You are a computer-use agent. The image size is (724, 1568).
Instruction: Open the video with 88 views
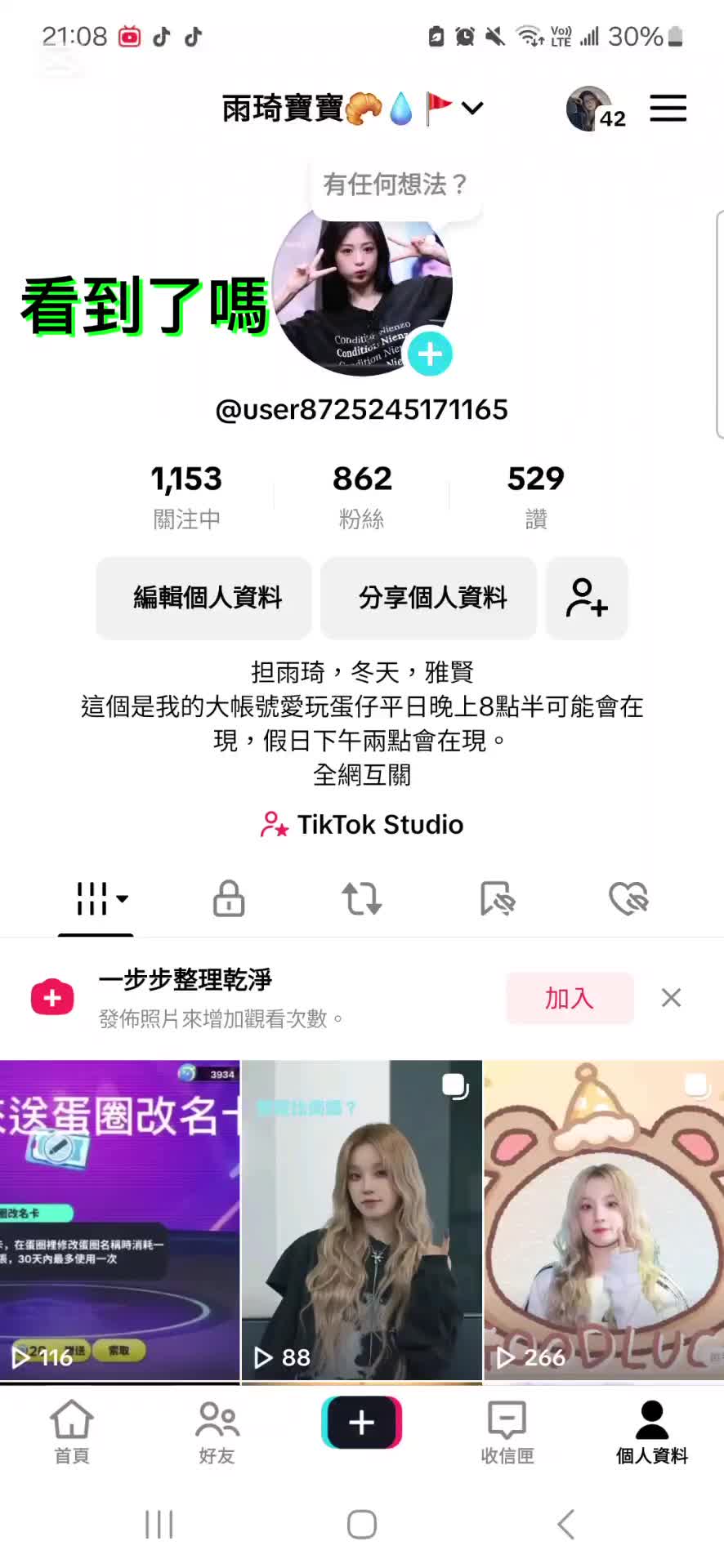[x=362, y=1220]
